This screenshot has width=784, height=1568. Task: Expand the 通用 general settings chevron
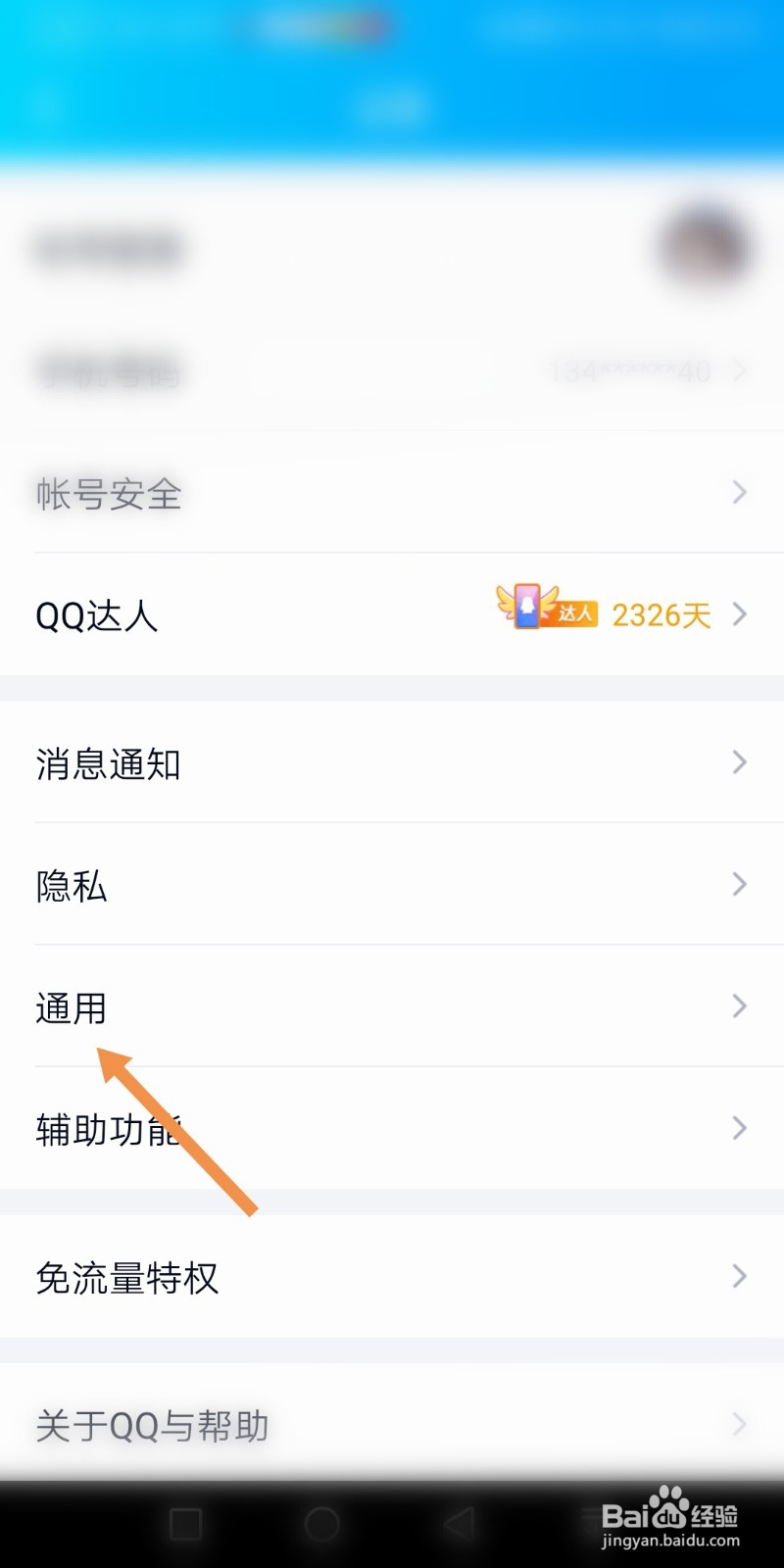point(739,1006)
